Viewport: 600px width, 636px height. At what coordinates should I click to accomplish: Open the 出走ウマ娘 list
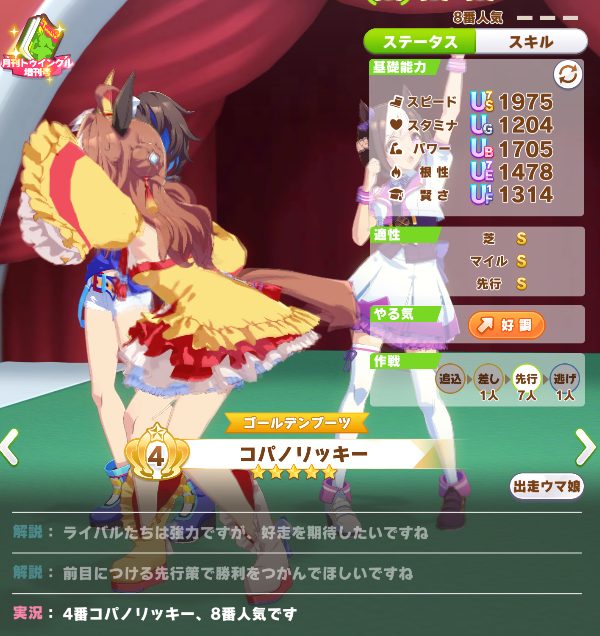click(x=547, y=487)
